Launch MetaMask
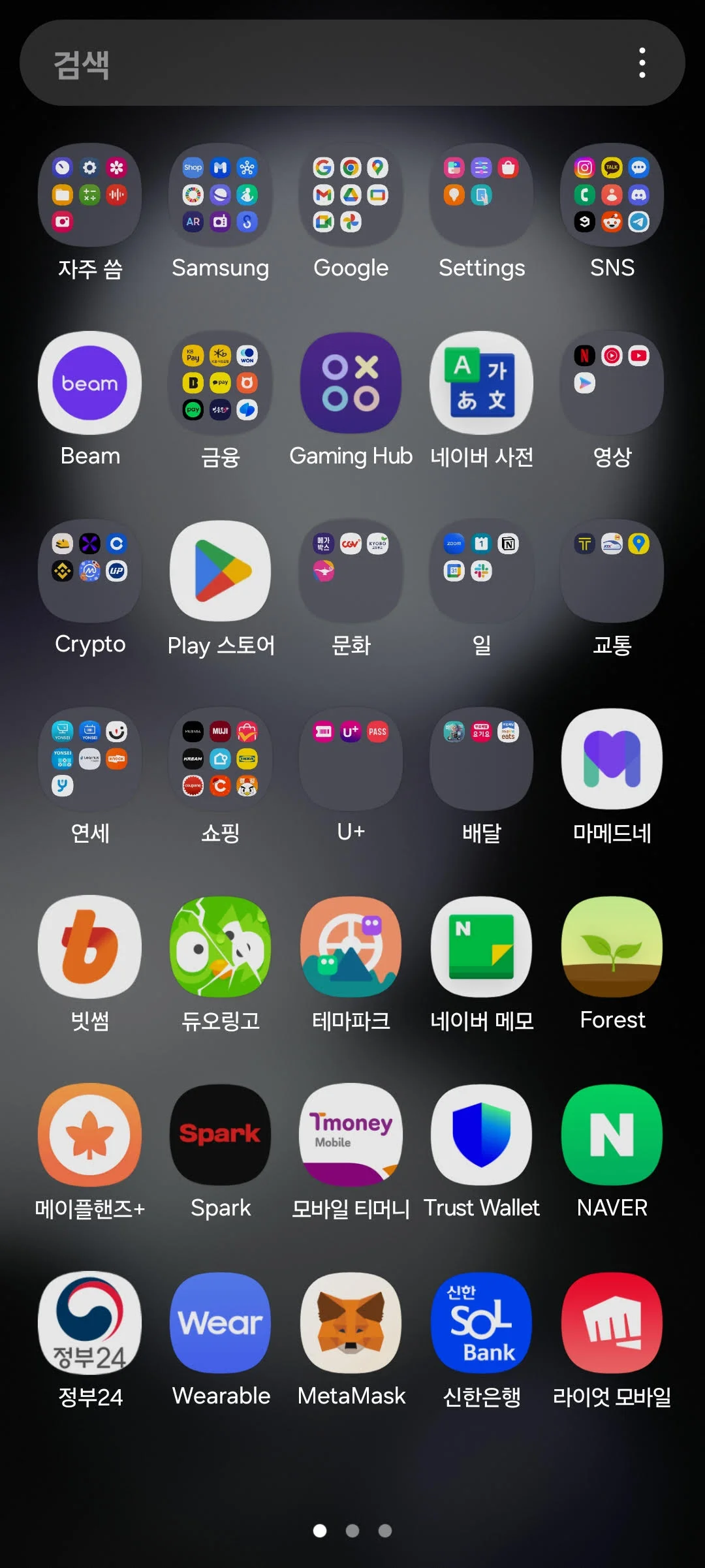 (x=351, y=1323)
